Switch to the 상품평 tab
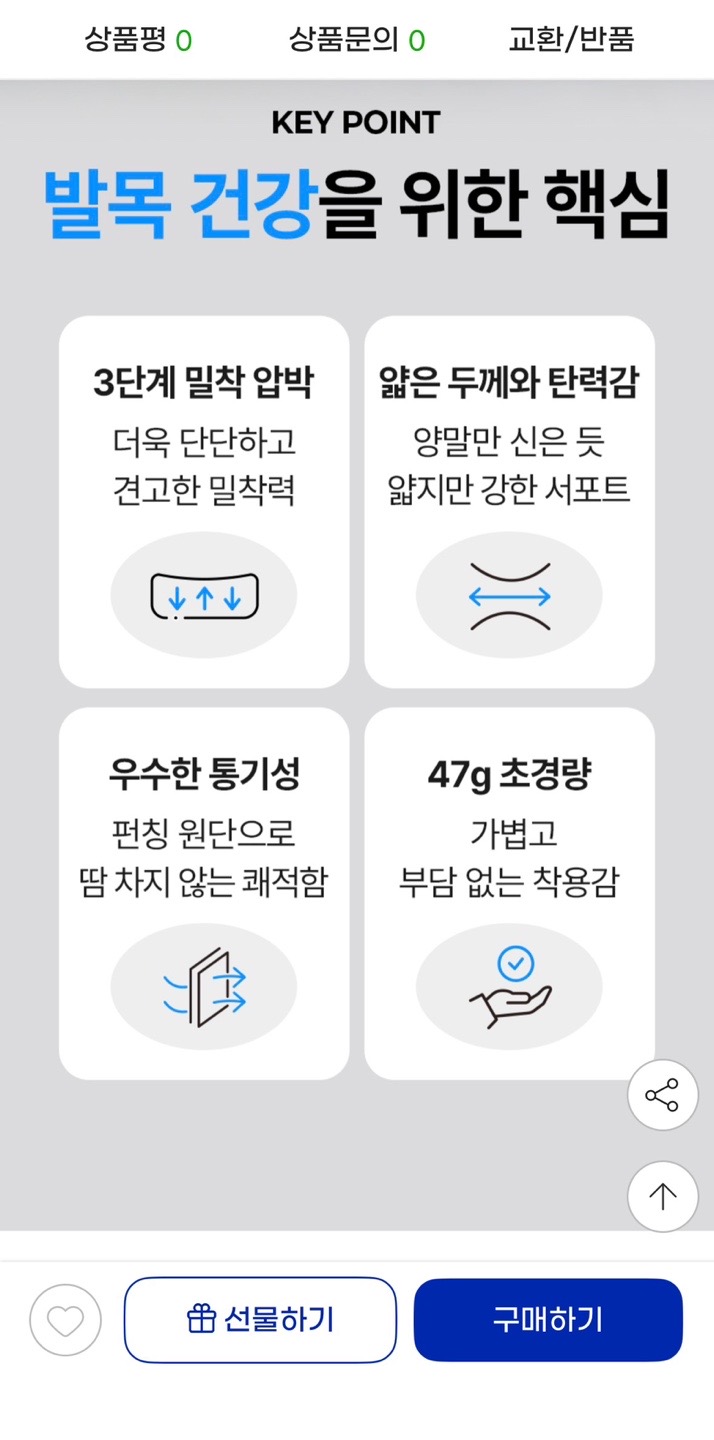 coord(138,40)
